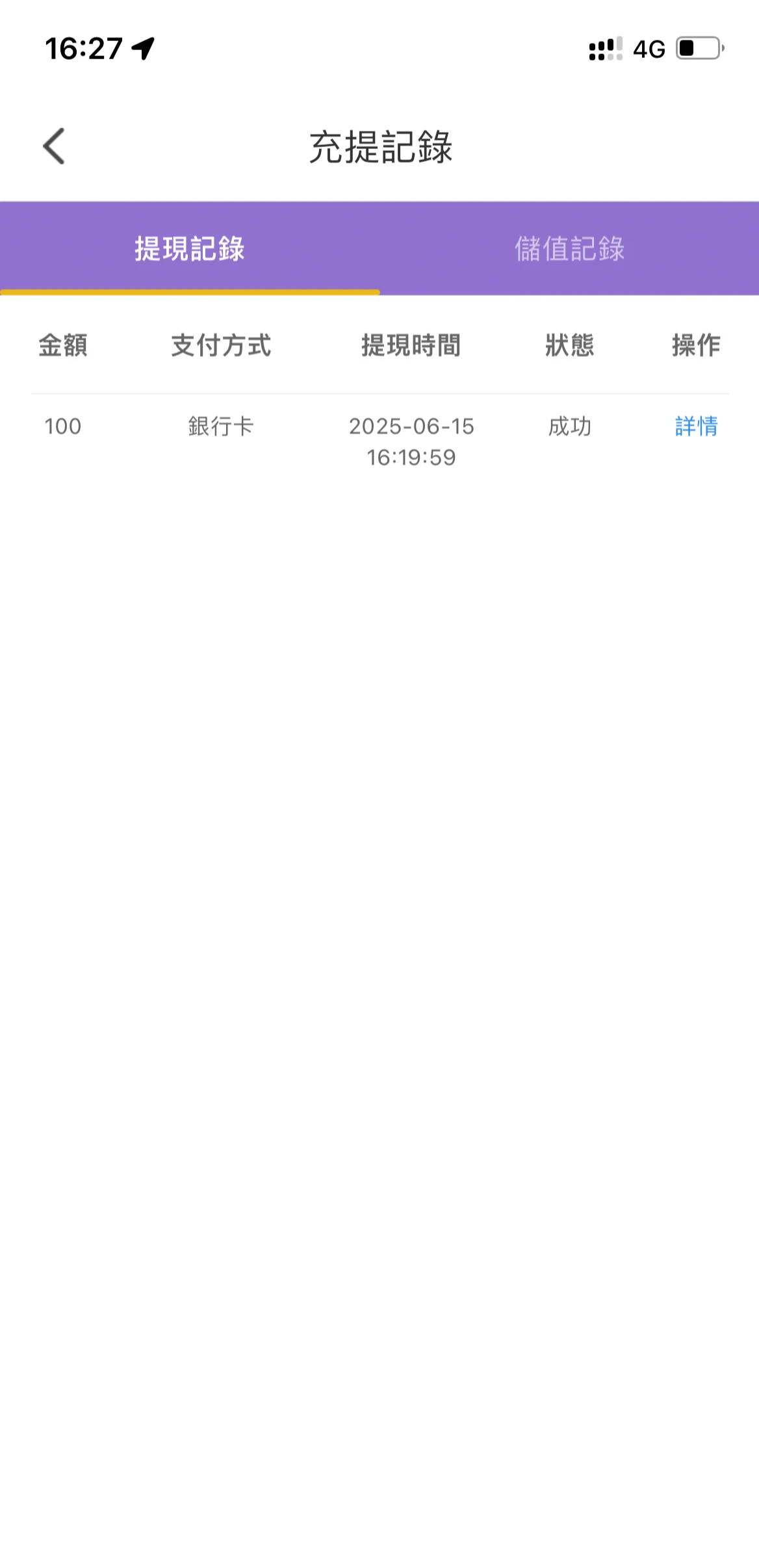Image resolution: width=759 pixels, height=1568 pixels.
Task: Tap the withdrawal timestamp 2025-06-15 16:19:59
Action: coord(411,442)
